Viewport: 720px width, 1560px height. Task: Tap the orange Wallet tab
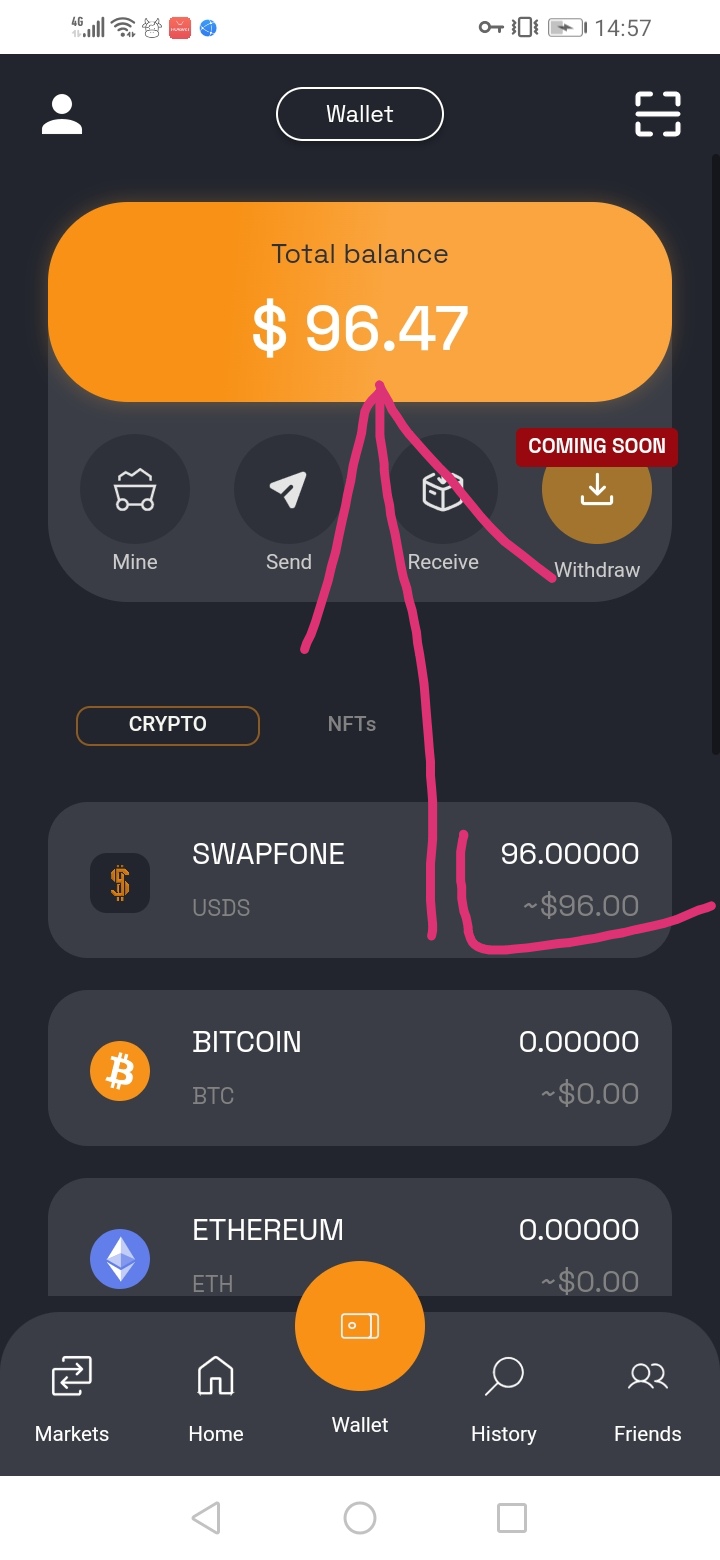(x=360, y=1327)
